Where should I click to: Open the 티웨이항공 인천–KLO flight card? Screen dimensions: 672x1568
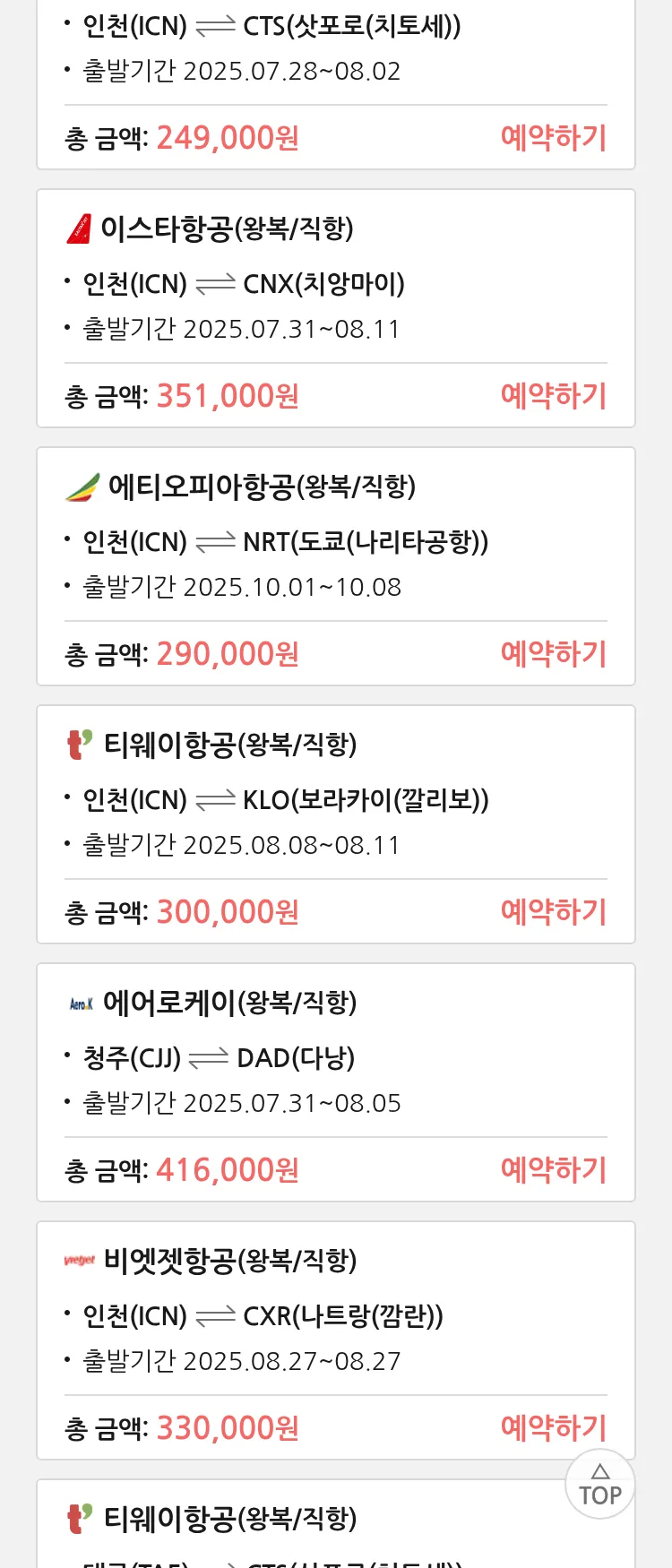click(x=335, y=801)
